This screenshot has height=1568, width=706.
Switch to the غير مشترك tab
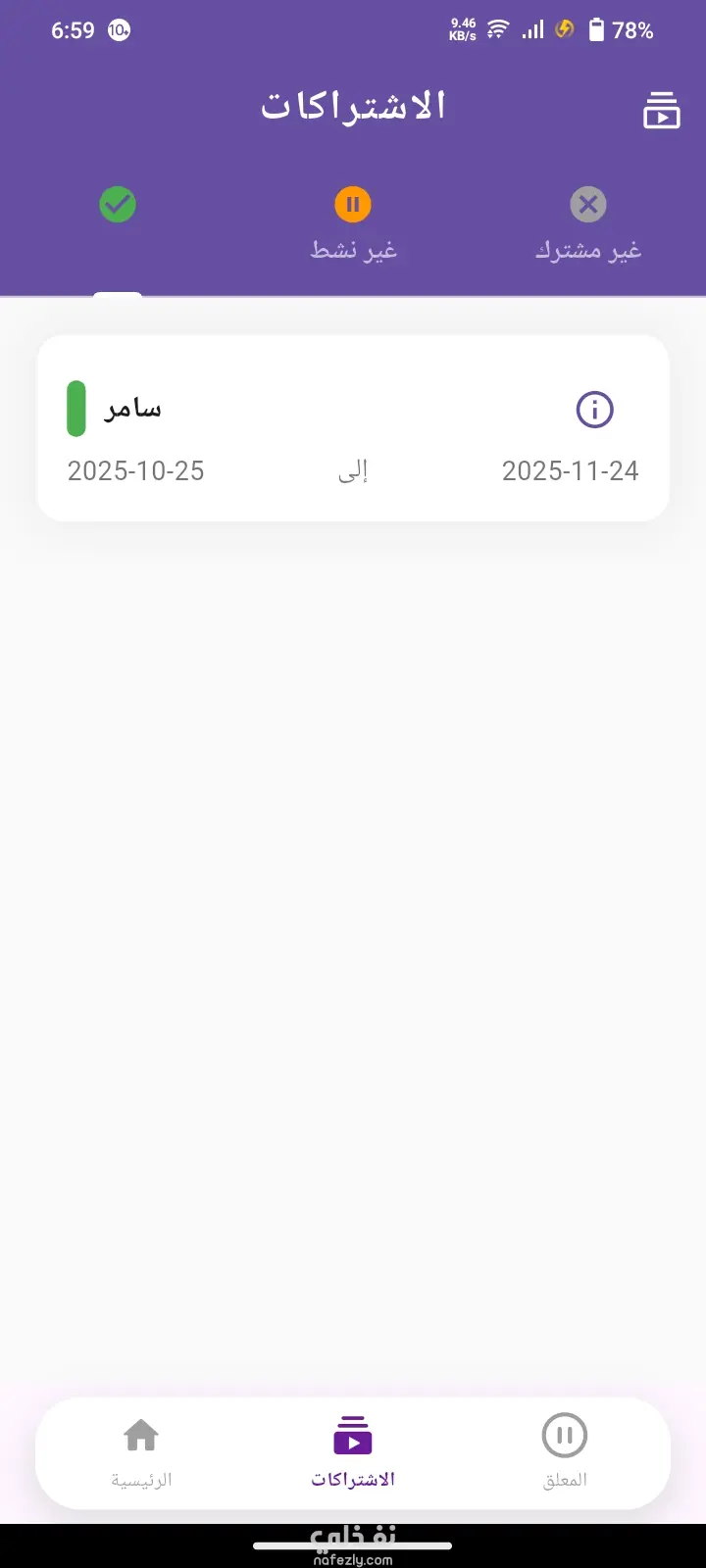pos(588,225)
